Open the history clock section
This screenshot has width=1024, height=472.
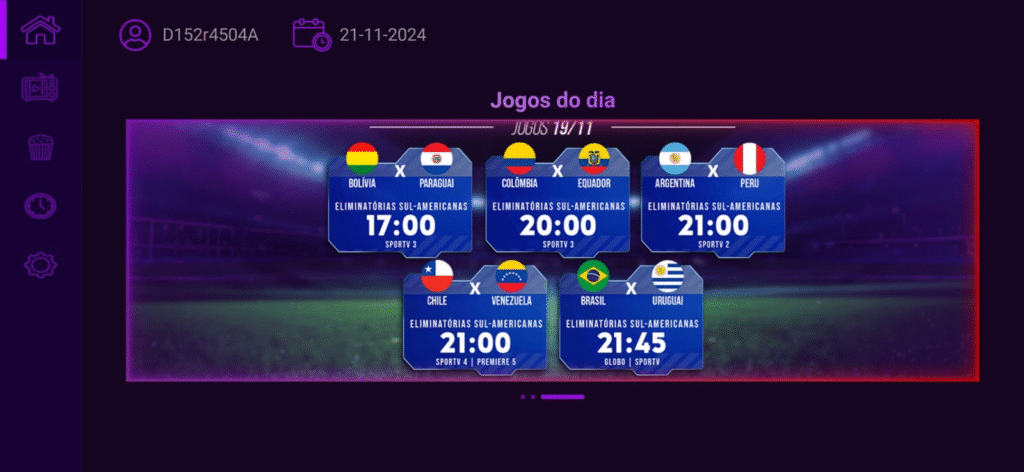pos(41,206)
